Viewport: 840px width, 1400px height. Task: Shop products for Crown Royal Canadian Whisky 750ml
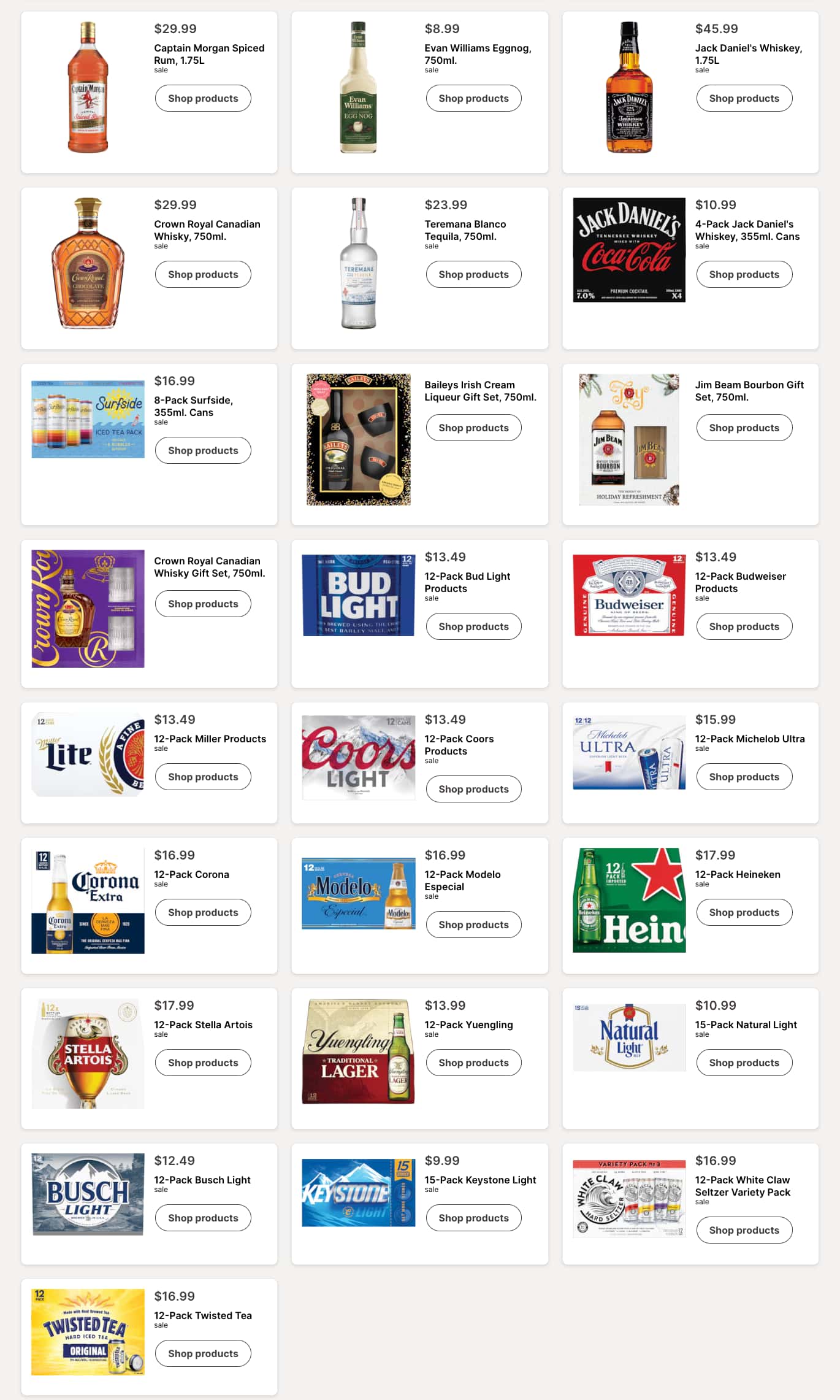coord(203,274)
